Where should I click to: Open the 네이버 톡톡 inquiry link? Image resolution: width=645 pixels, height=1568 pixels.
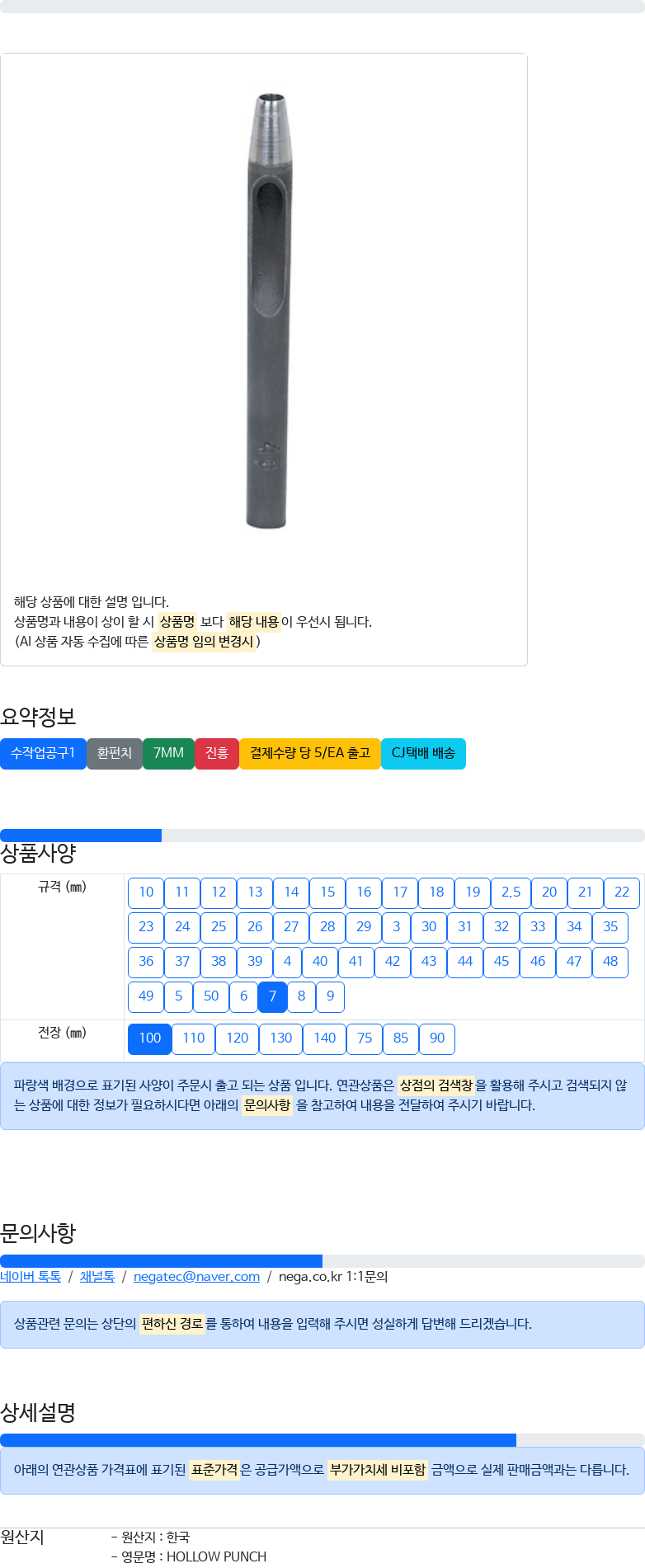[31, 1277]
